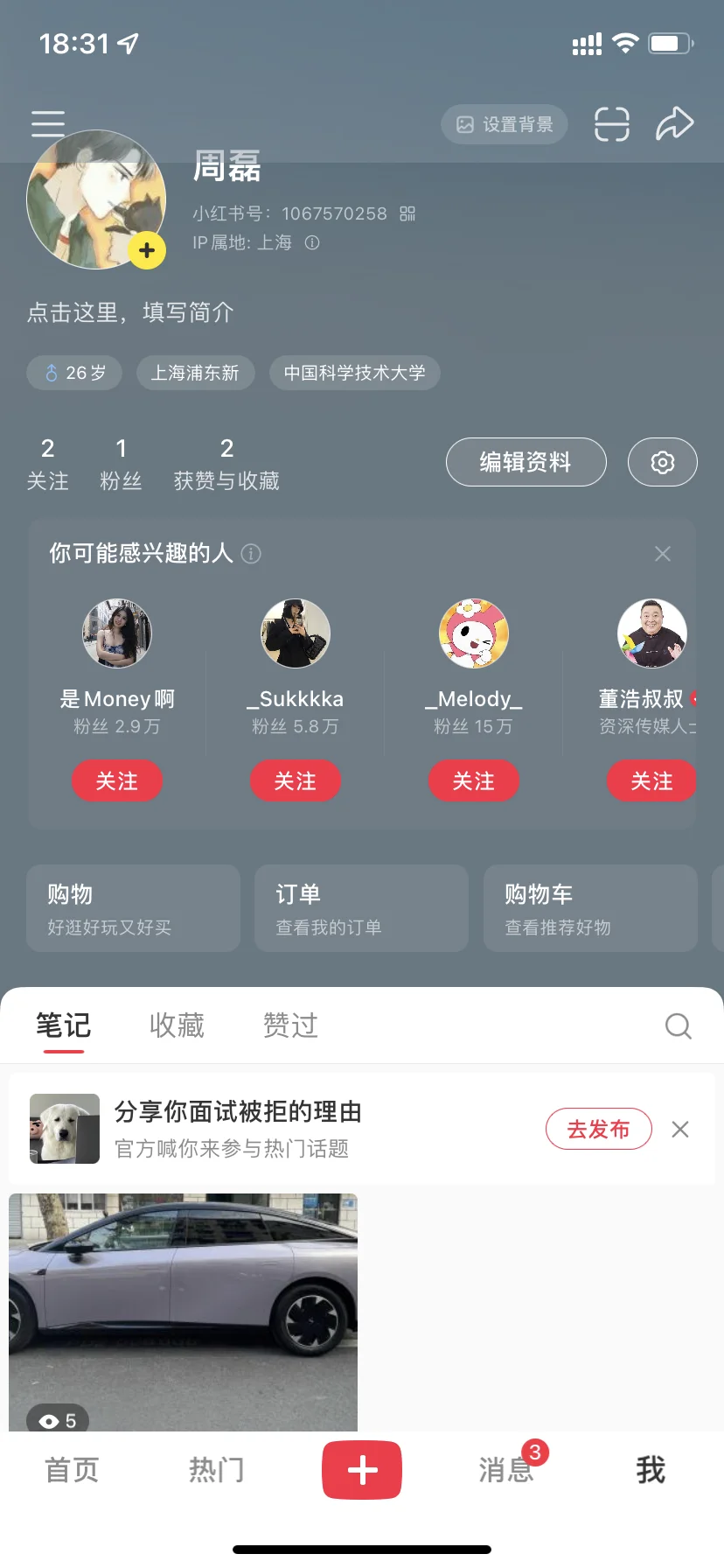Follow _Sukkkka
Image resolution: width=724 pixels, height=1568 pixels.
296,780
